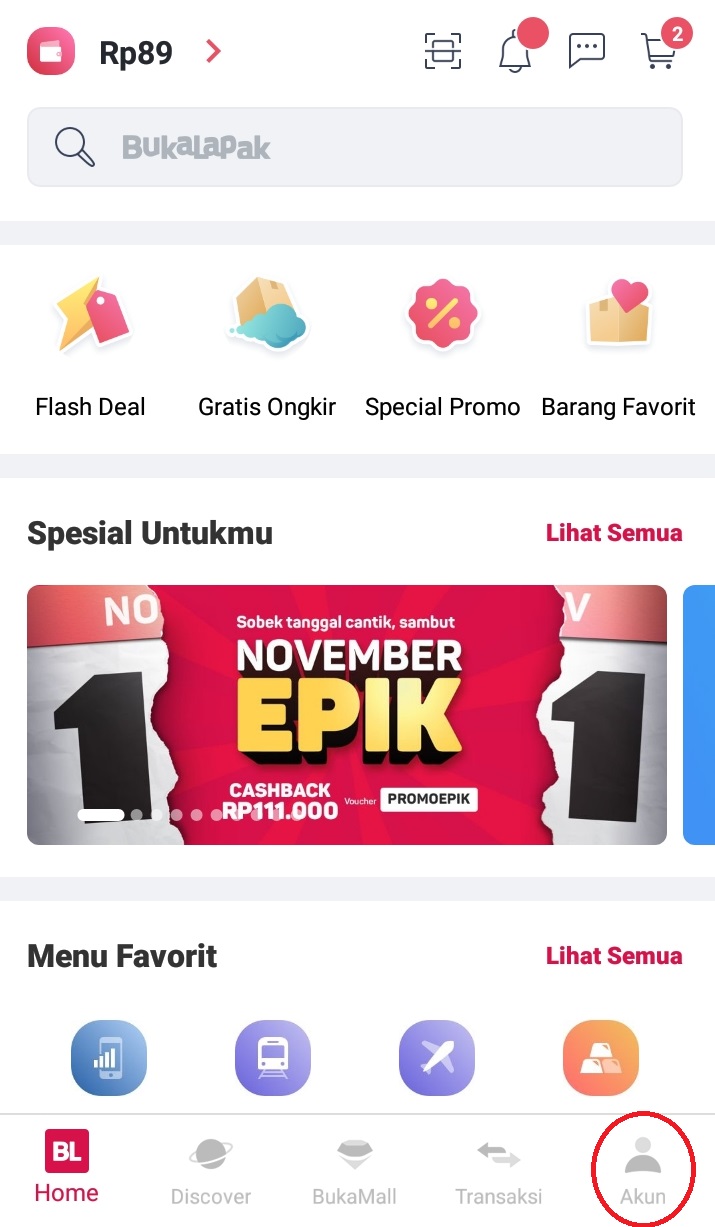
Task: Tap the Bukalapak search box
Action: click(x=354, y=148)
